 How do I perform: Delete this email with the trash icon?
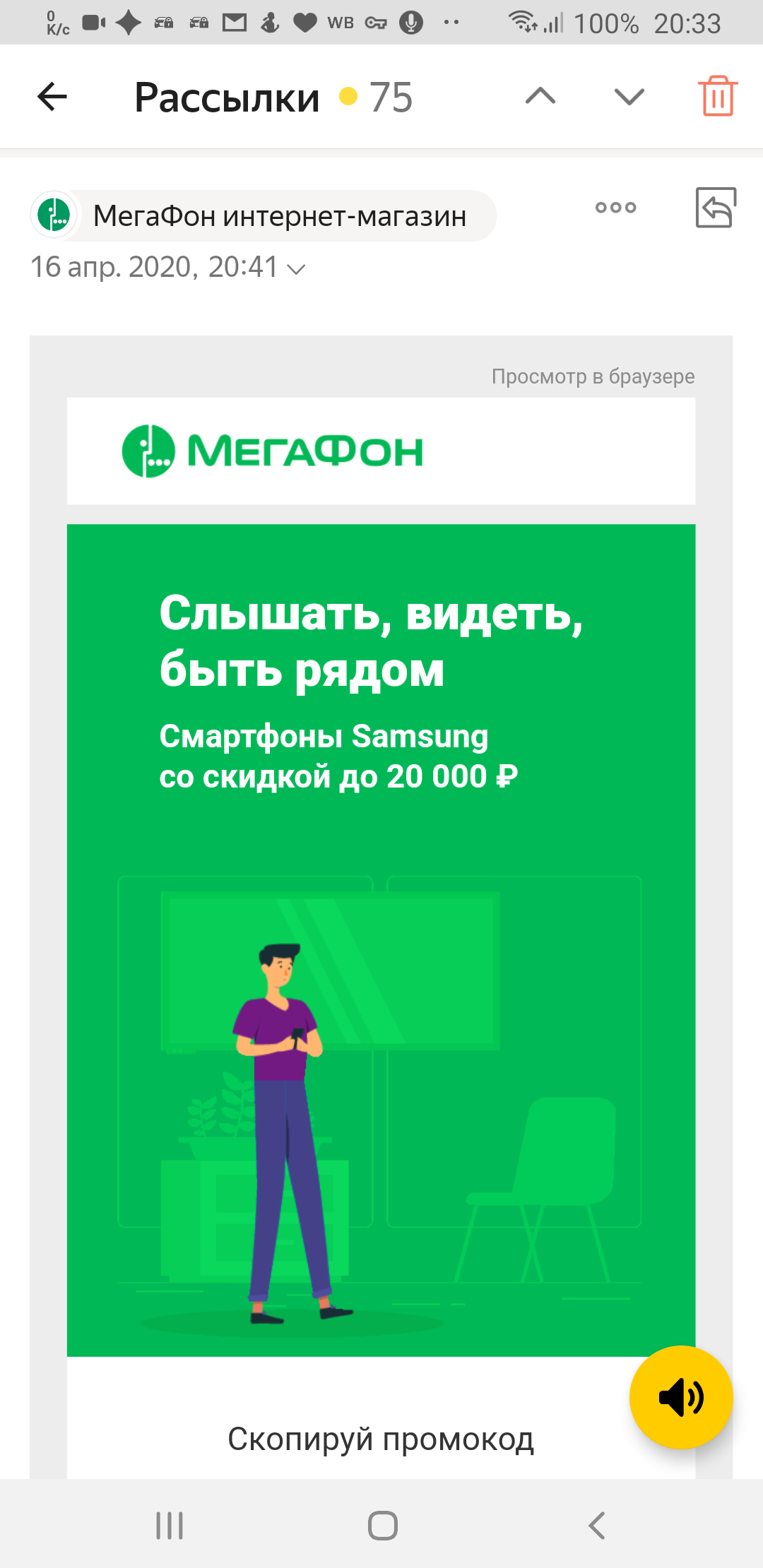(718, 95)
